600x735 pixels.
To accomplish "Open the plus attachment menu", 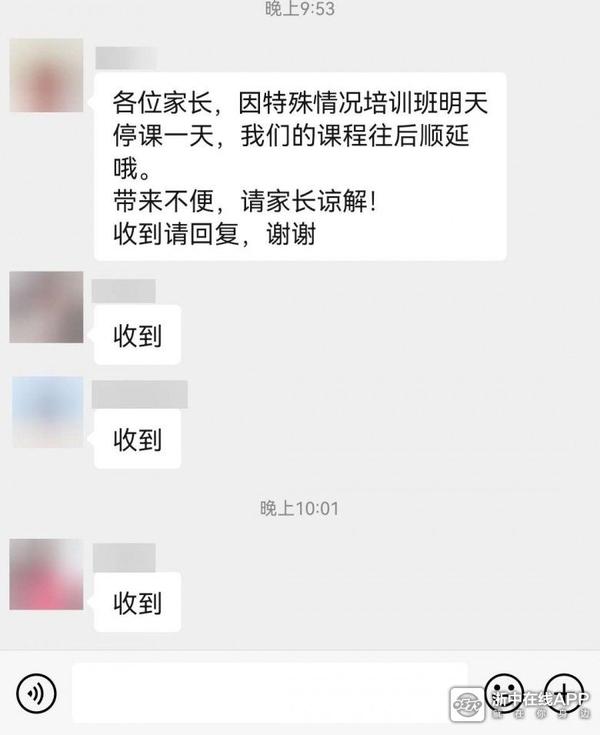I will [x=563, y=691].
